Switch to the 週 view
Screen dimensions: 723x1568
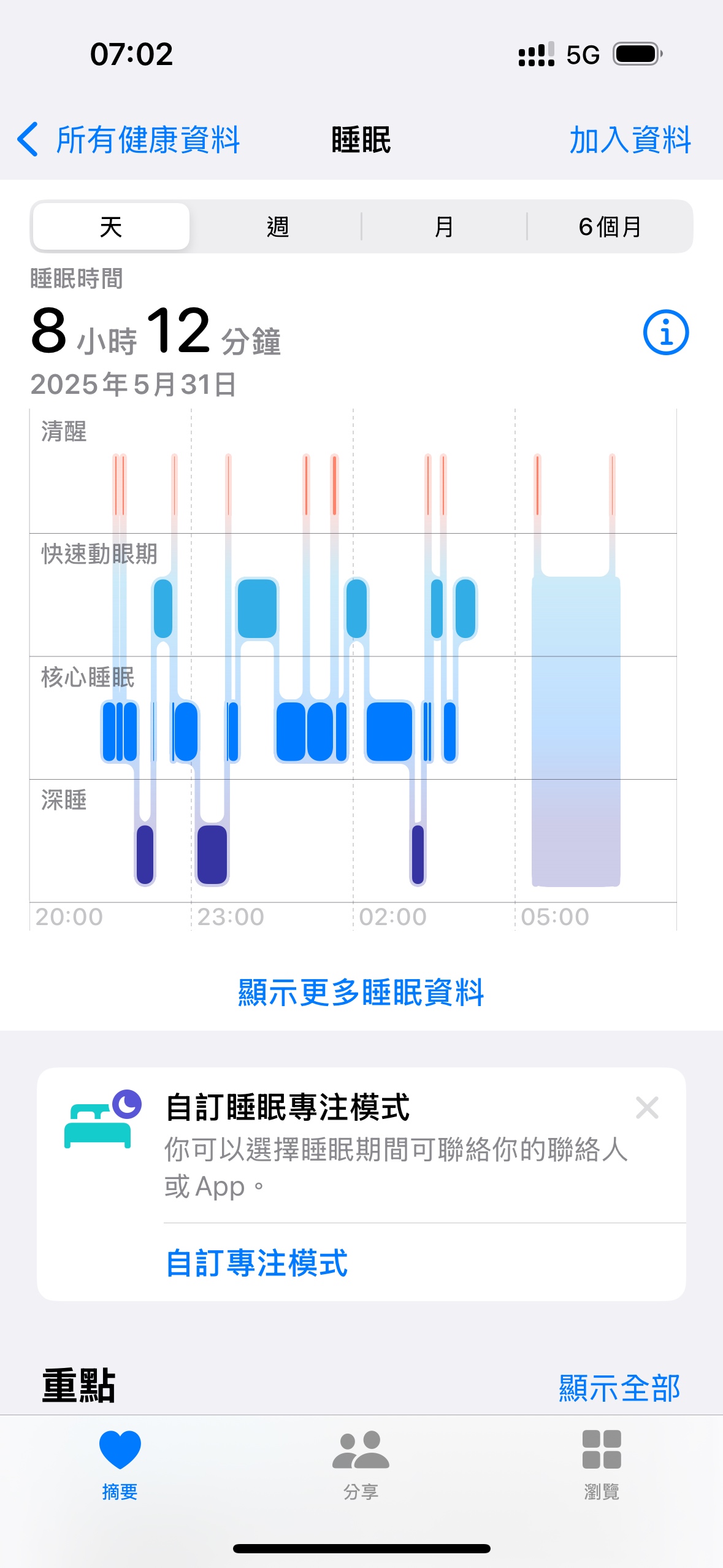point(278,227)
